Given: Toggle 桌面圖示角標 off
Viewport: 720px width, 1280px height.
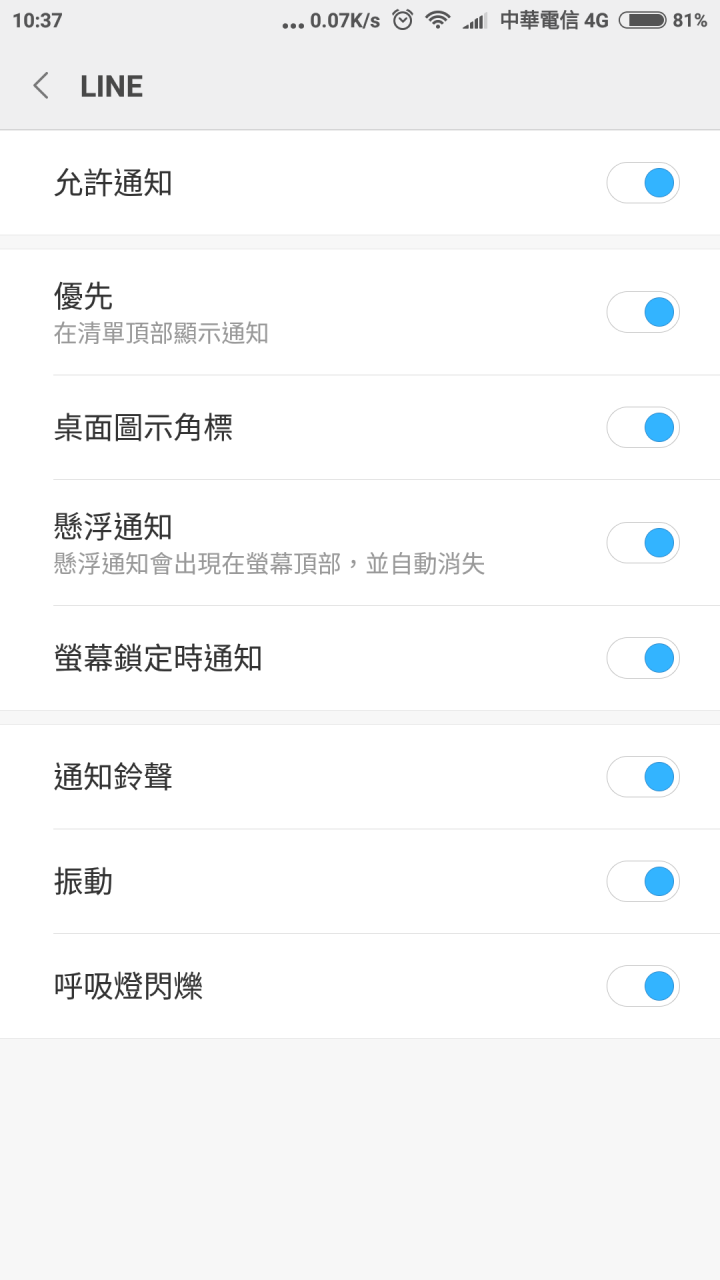Looking at the screenshot, I should 643,428.
